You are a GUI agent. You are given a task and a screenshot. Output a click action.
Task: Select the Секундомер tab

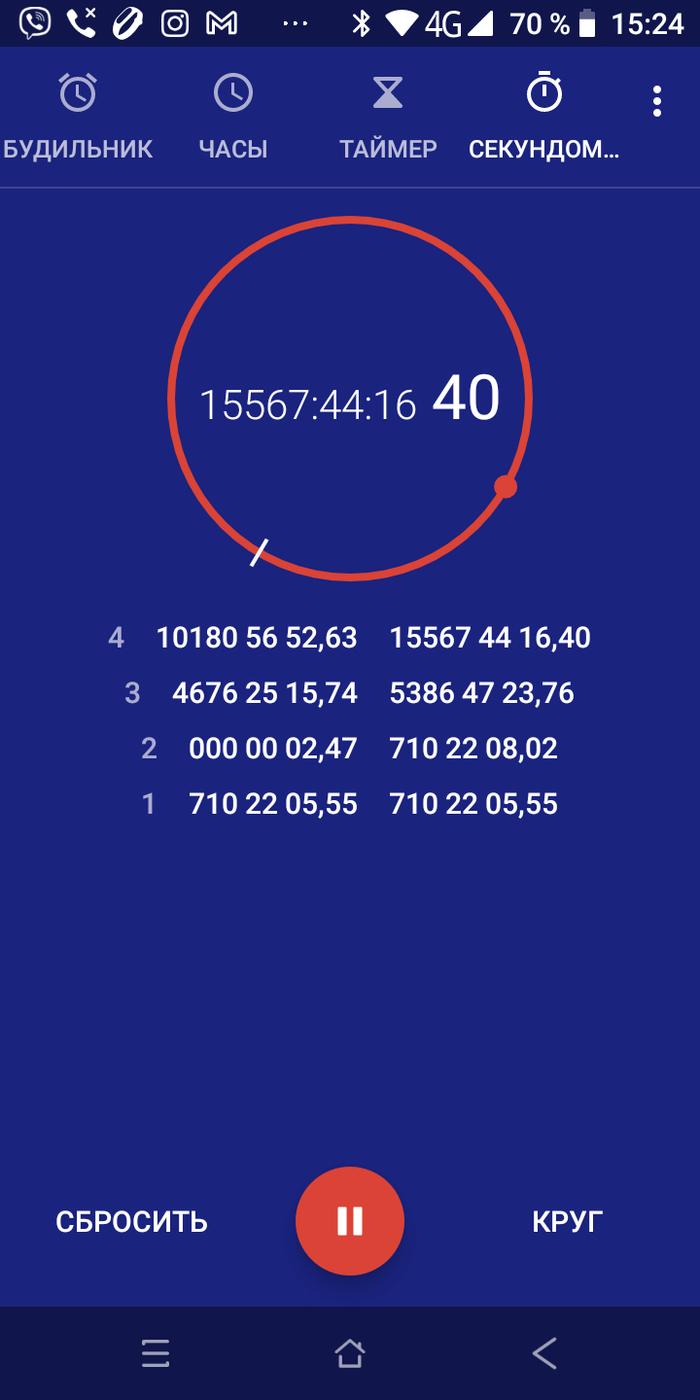point(544,118)
